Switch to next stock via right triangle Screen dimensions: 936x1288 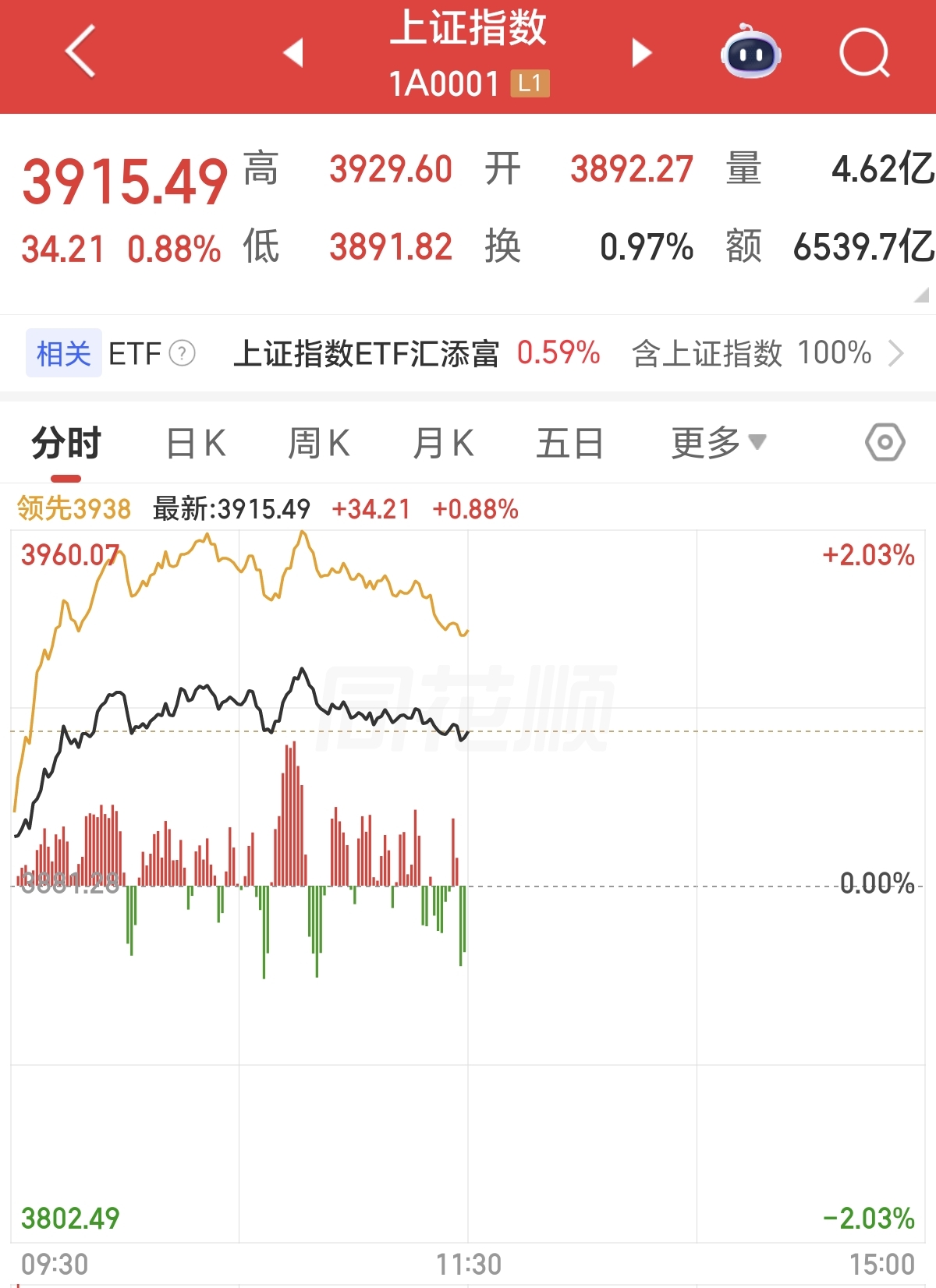pos(641,51)
